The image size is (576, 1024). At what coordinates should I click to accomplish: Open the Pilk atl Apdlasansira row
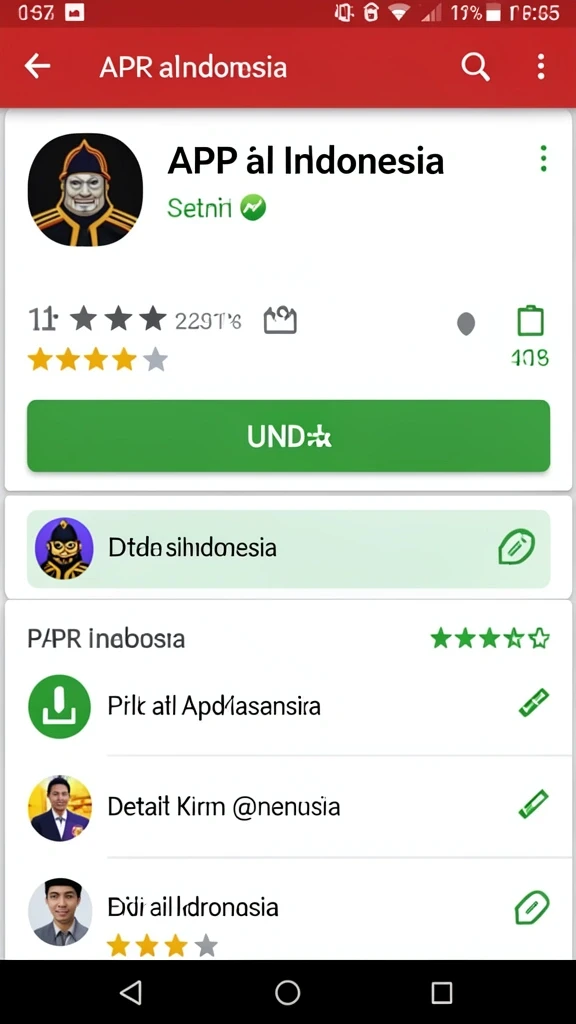(x=288, y=706)
